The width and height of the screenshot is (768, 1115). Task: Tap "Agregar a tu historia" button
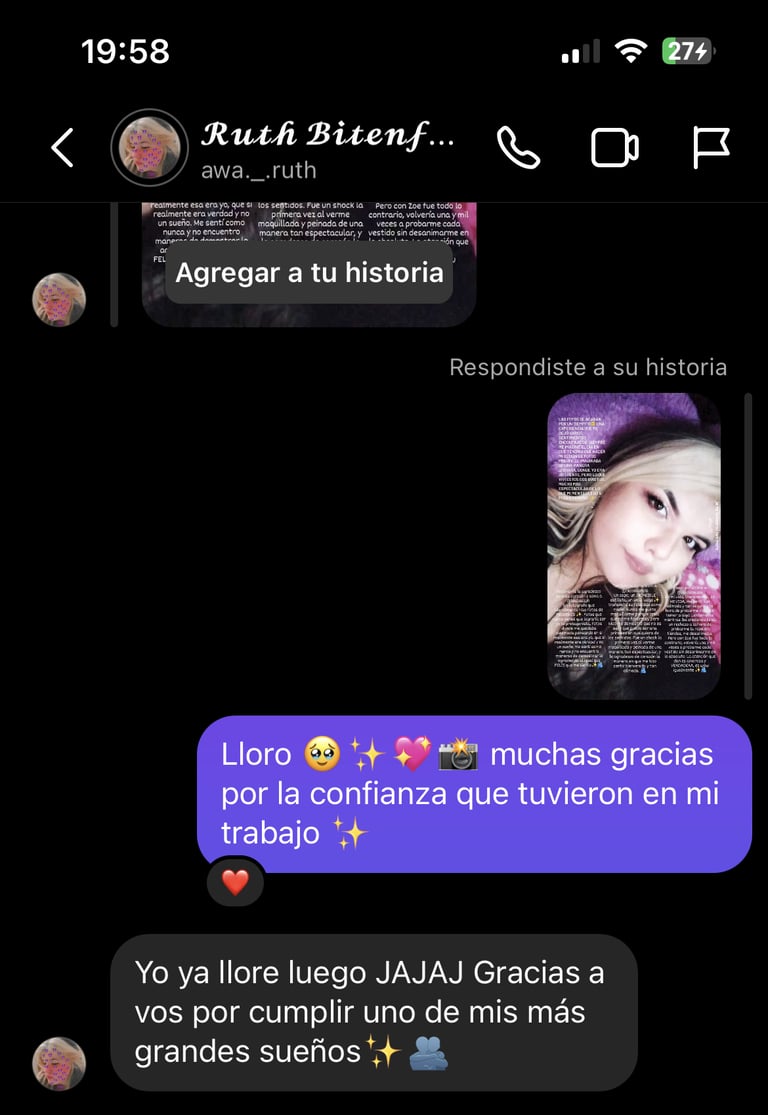click(309, 273)
